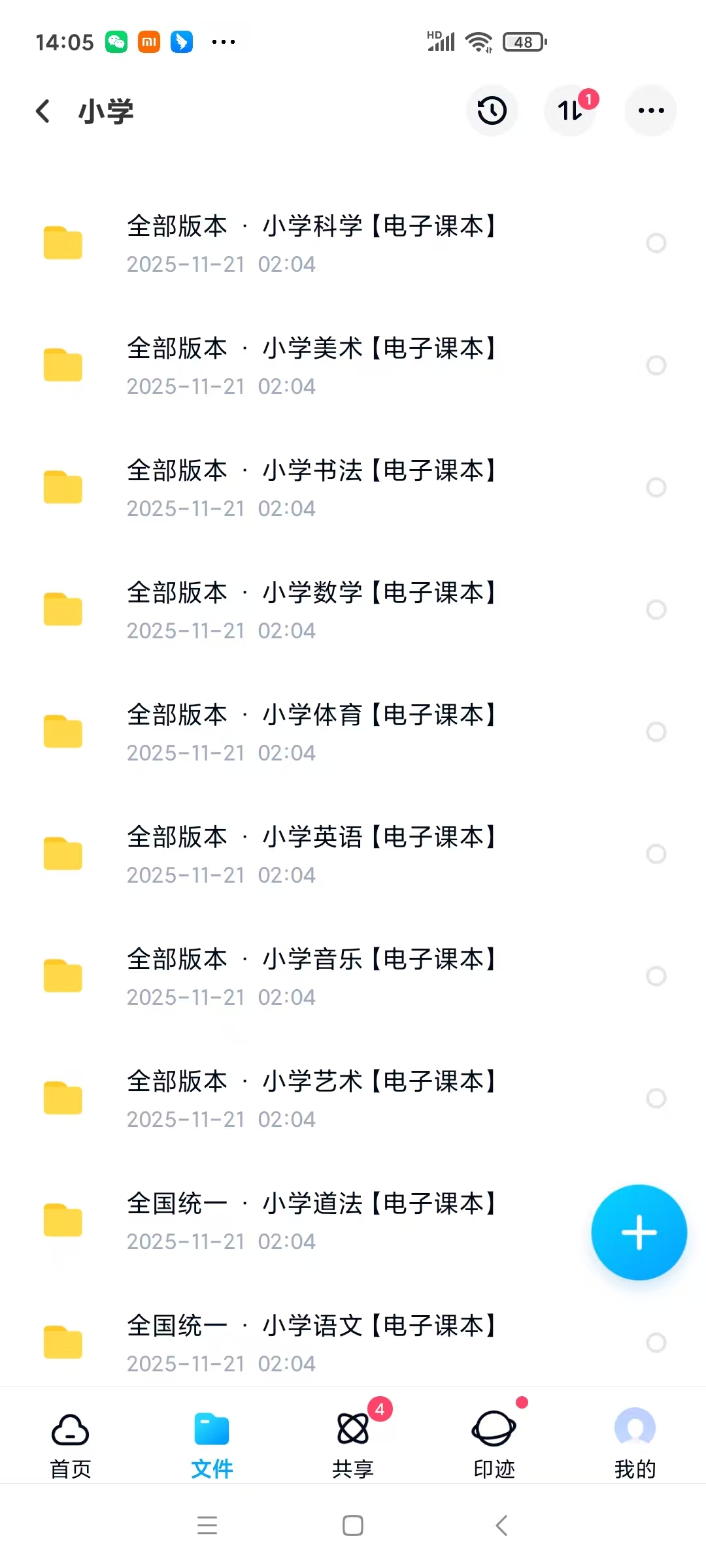
Task: Tap the sort order icon with badge
Action: [569, 111]
